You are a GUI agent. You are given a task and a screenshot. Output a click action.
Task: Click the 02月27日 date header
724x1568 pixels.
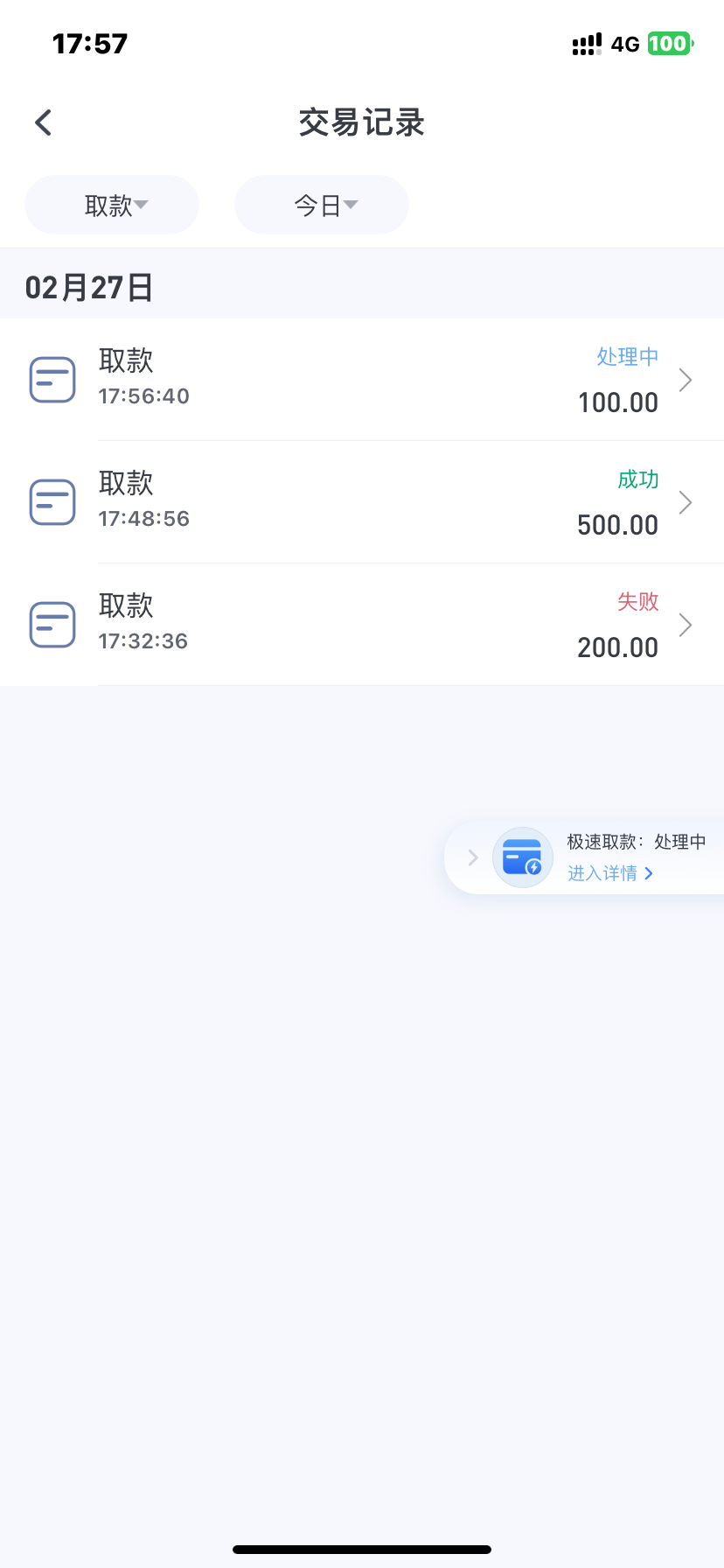pos(88,285)
